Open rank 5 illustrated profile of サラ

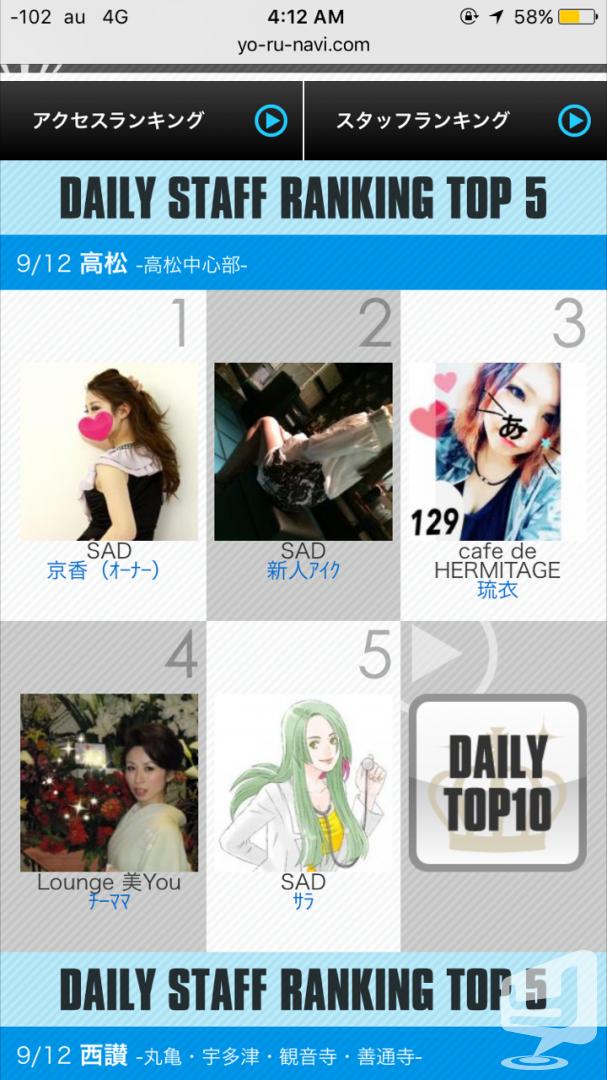[x=303, y=782]
